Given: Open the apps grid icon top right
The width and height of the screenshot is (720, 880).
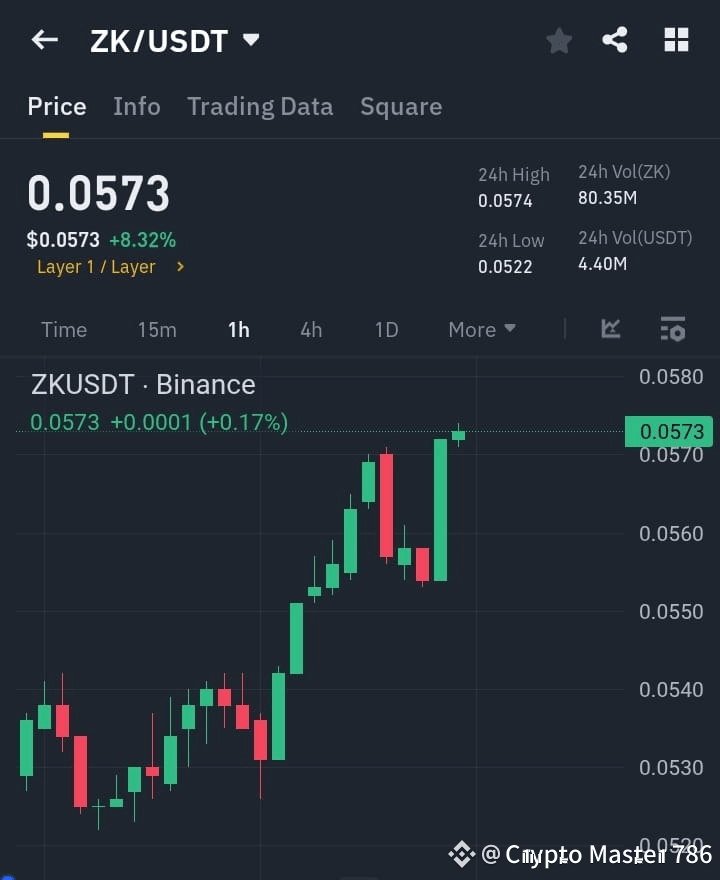Looking at the screenshot, I should pyautogui.click(x=676, y=40).
